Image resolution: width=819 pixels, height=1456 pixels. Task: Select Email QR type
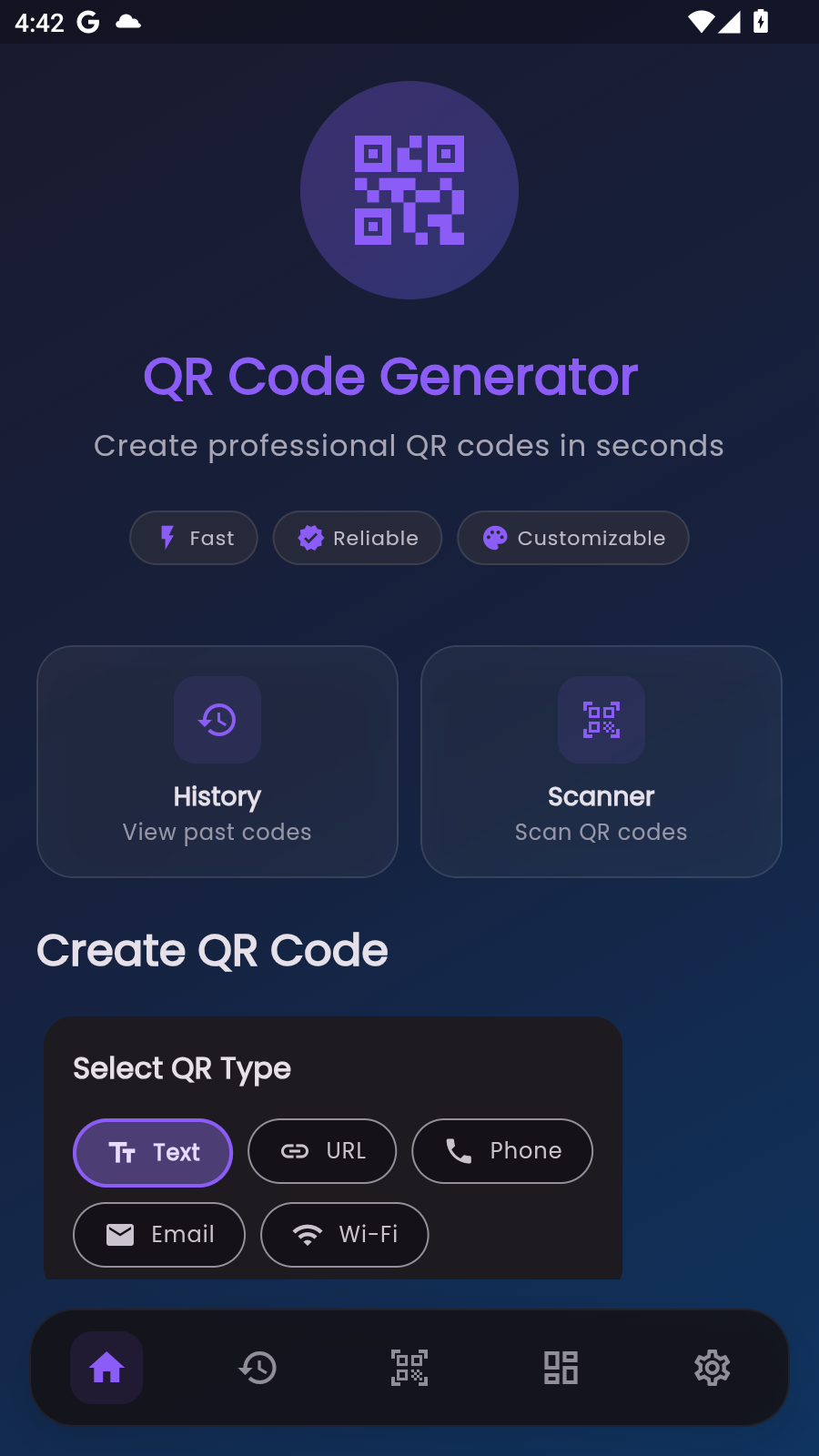point(159,1235)
